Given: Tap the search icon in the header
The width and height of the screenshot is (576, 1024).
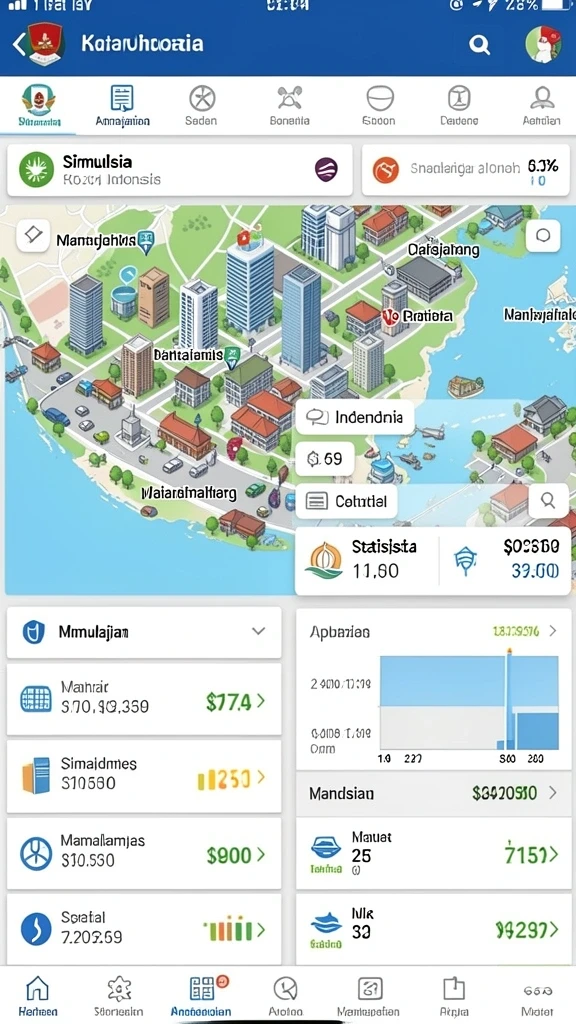Looking at the screenshot, I should [479, 44].
